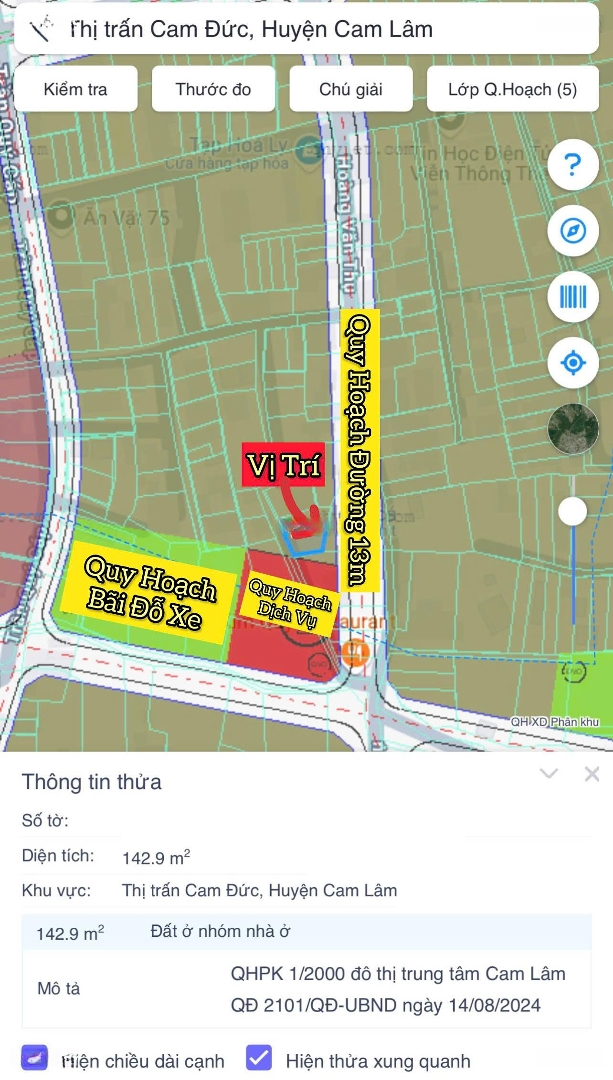
Task: Close the Thông tin thửa panel
Action: coord(592,774)
